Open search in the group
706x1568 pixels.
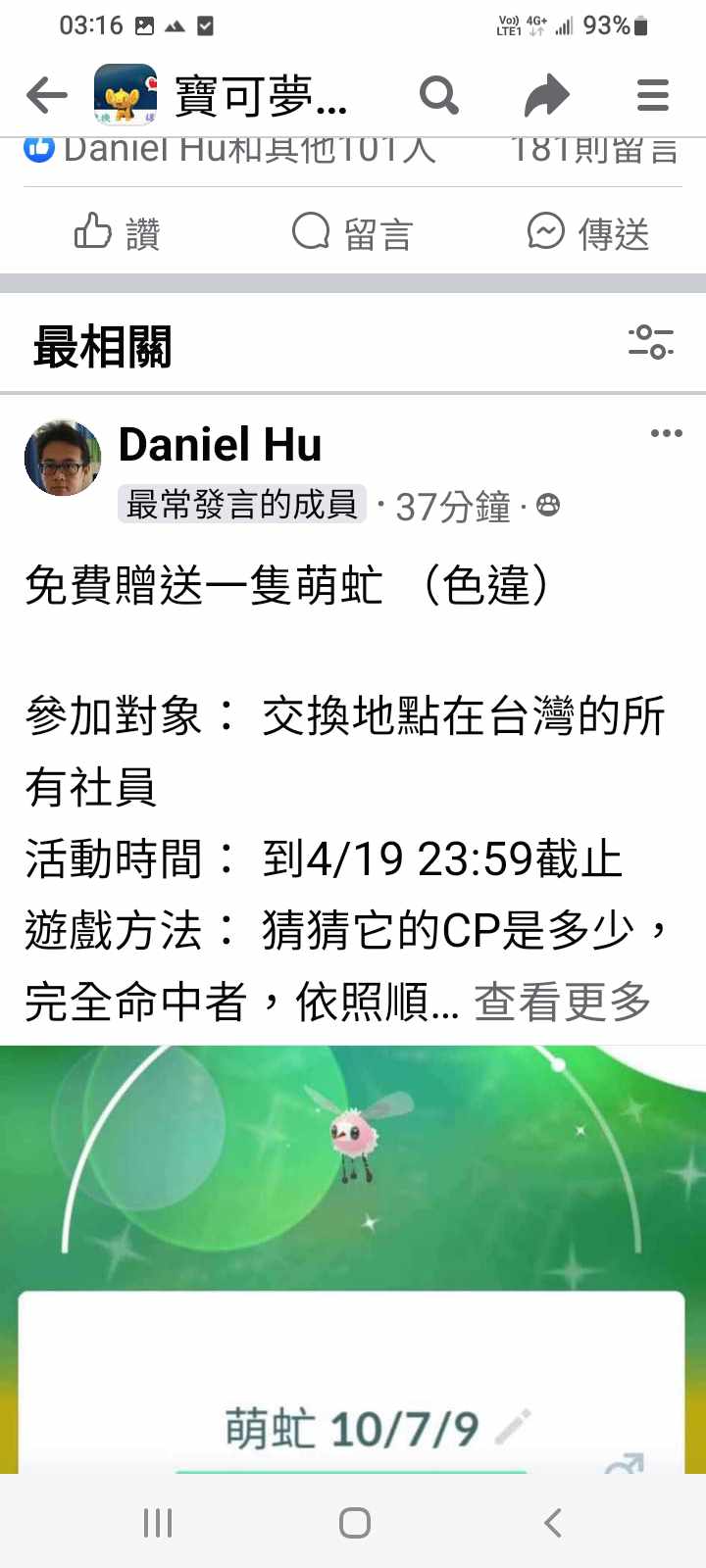(x=438, y=95)
